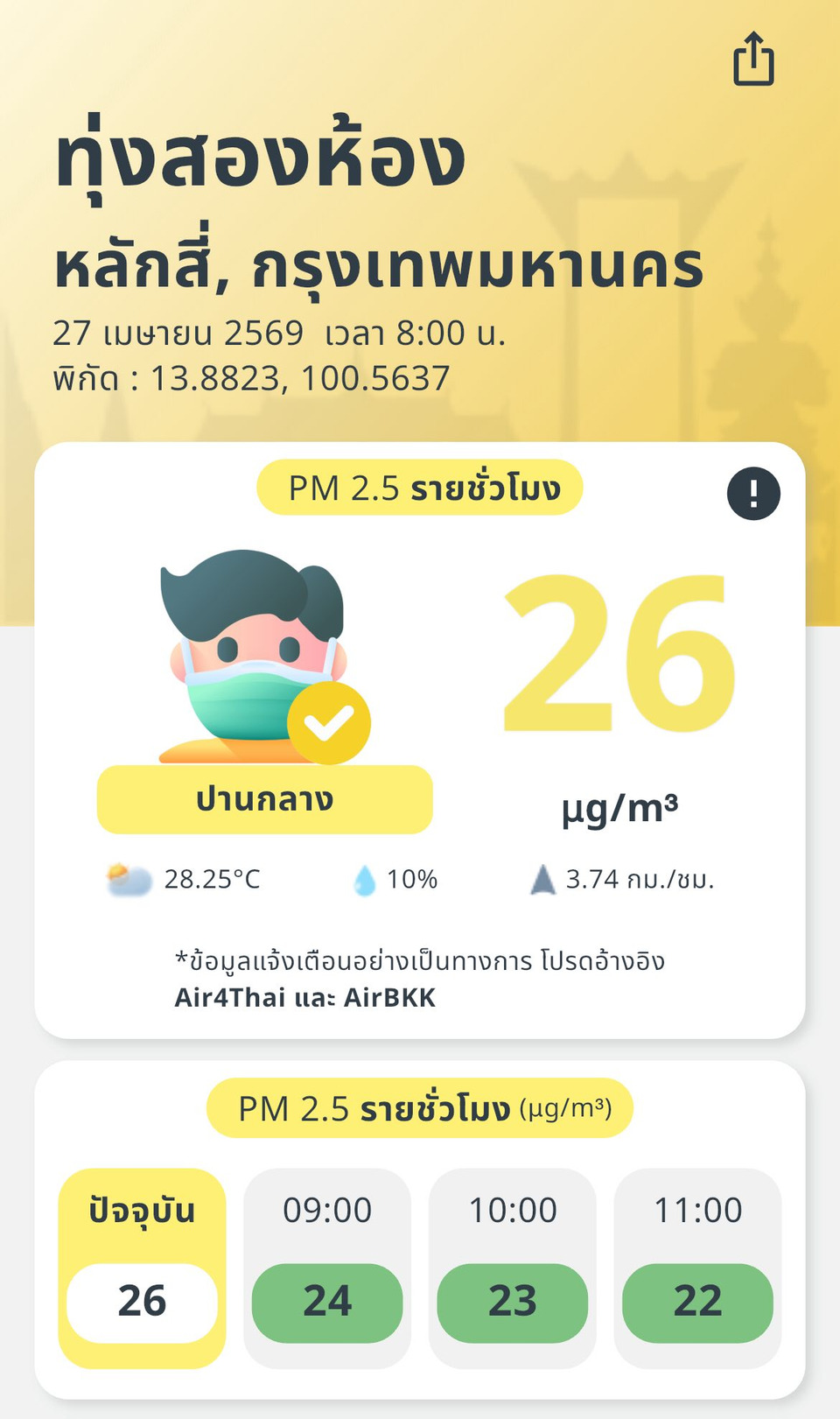Select the 09:00 hourly forecast card

coord(327,1267)
